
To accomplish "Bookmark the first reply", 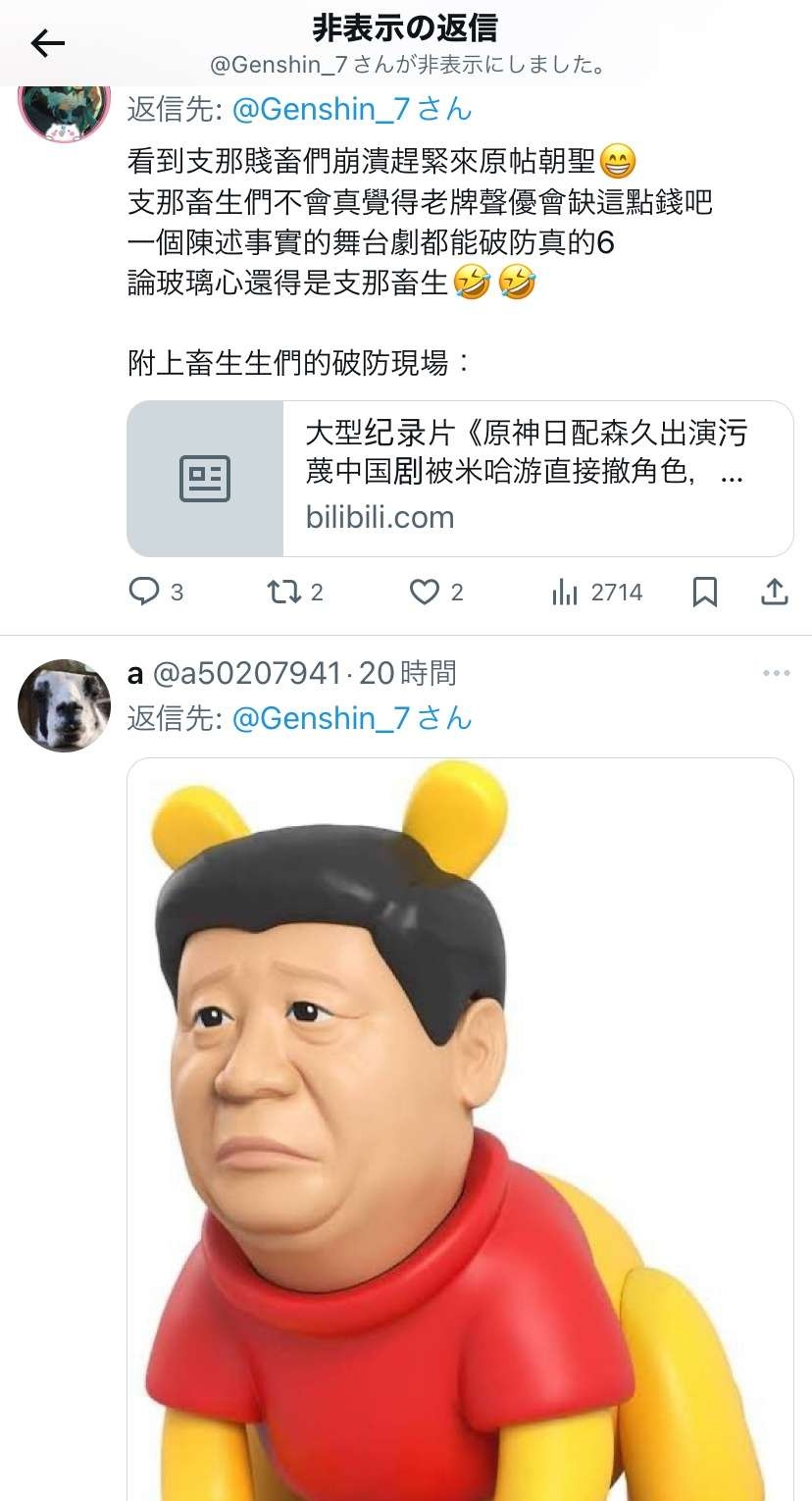I will pyautogui.click(x=704, y=592).
